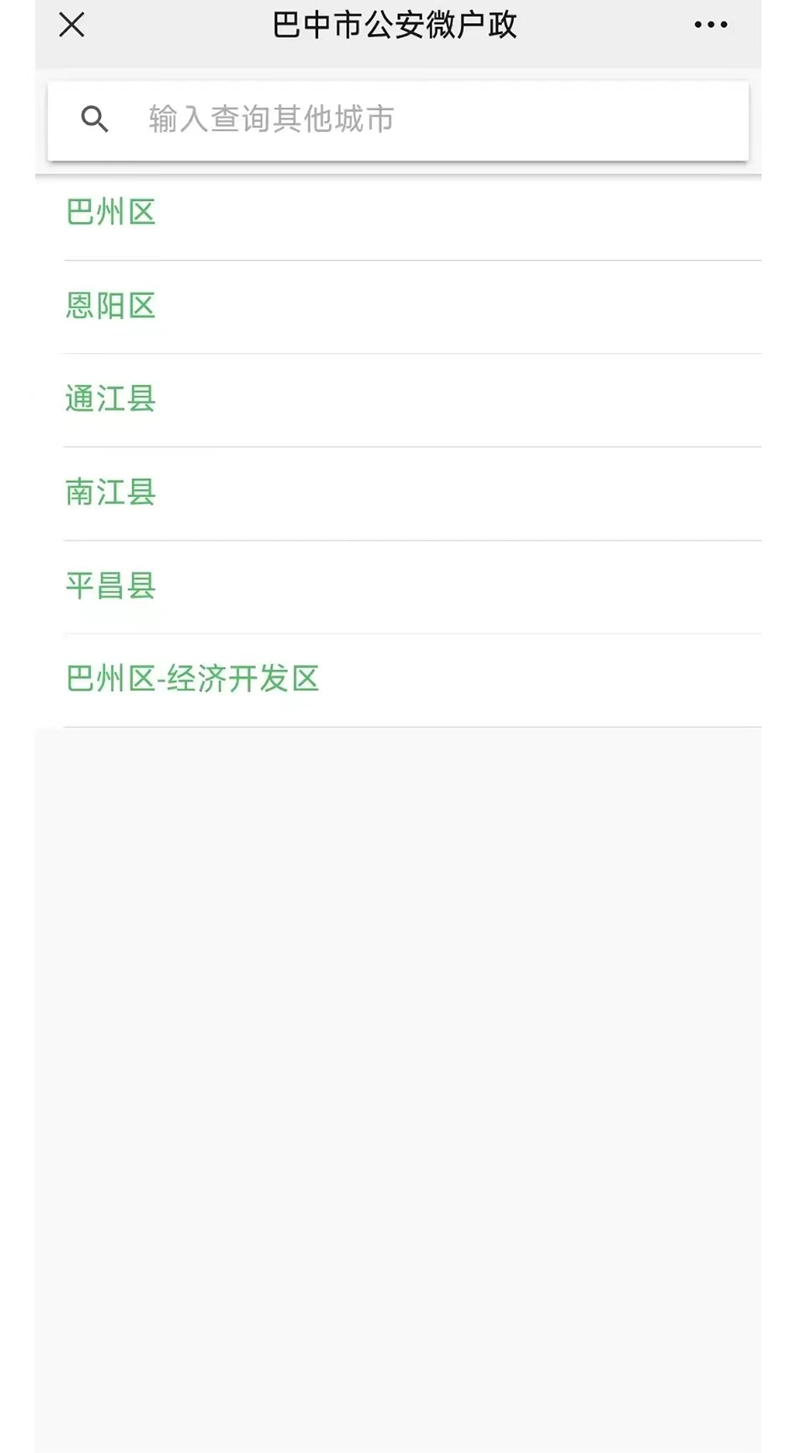
Task: Pick 平昌县 from the list
Action: (398, 587)
